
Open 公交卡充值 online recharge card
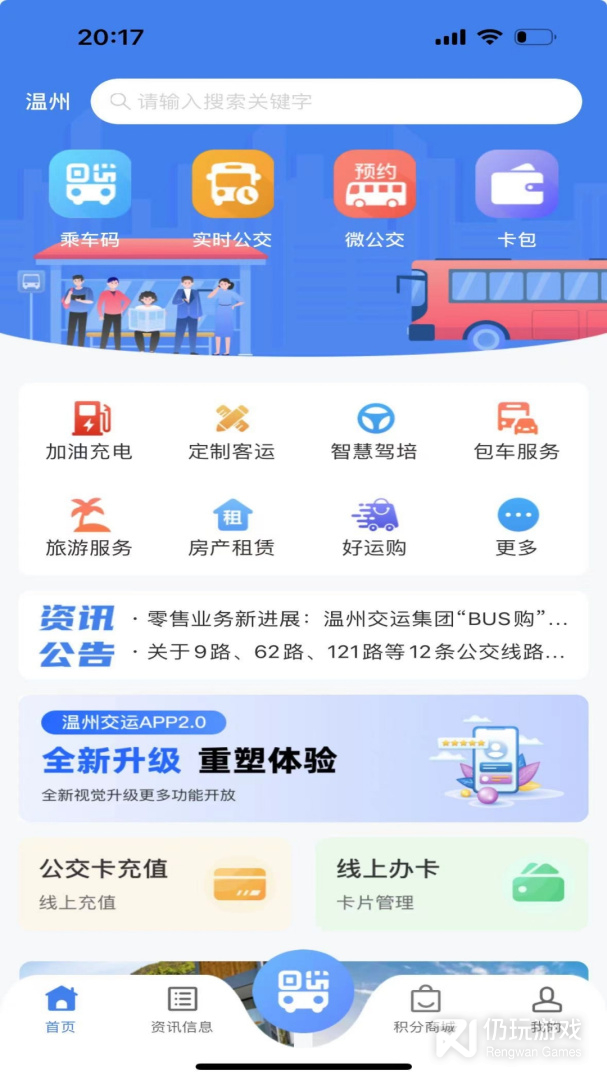click(155, 884)
